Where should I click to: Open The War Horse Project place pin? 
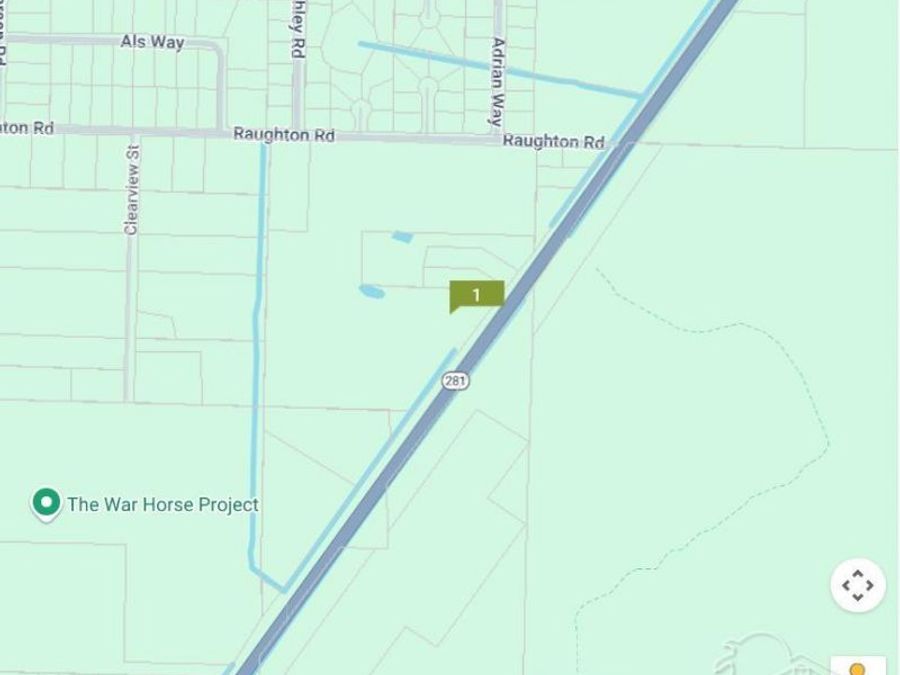[x=46, y=503]
